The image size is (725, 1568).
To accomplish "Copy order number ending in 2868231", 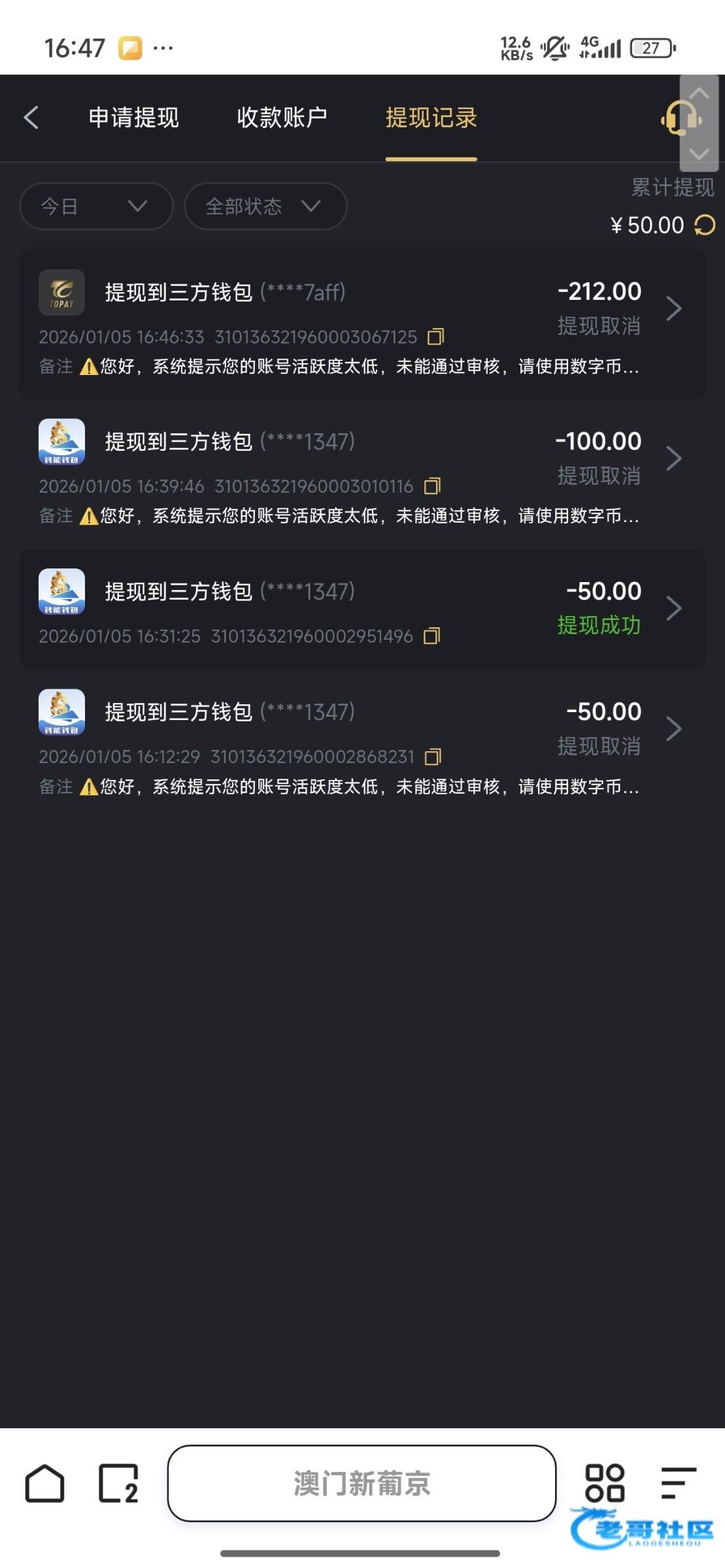I will (433, 757).
